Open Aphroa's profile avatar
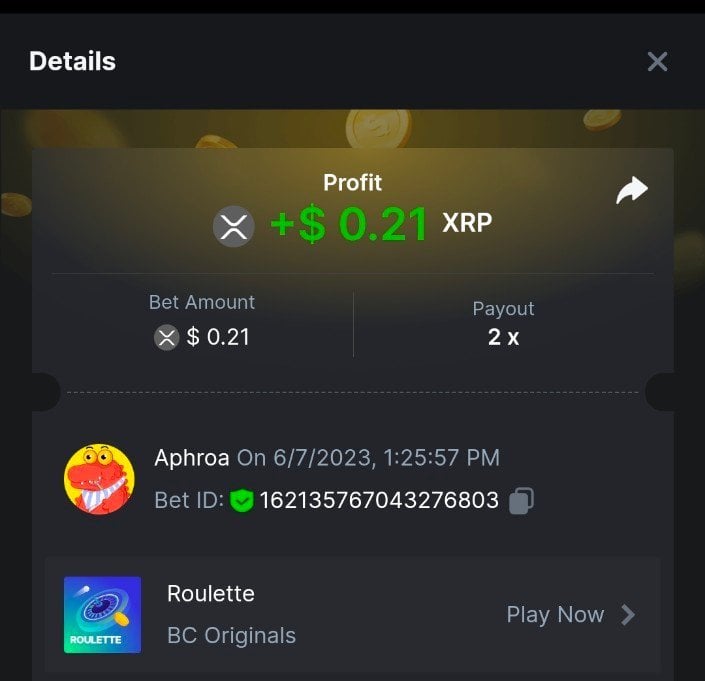 [99, 480]
